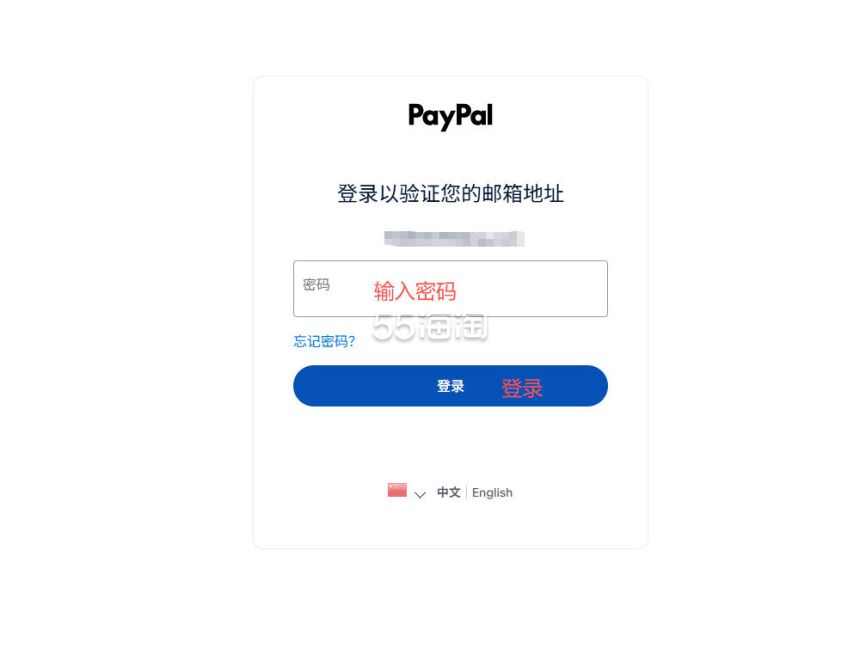
Task: Expand the country flag dropdown
Action: 406,492
